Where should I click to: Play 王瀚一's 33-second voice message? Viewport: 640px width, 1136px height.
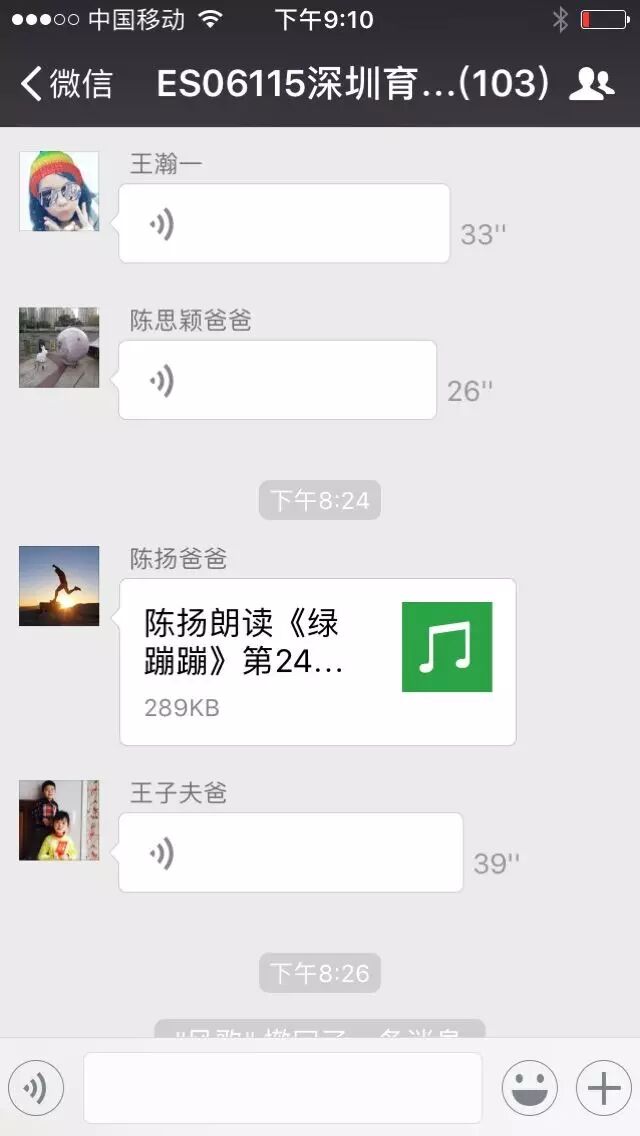pyautogui.click(x=284, y=224)
